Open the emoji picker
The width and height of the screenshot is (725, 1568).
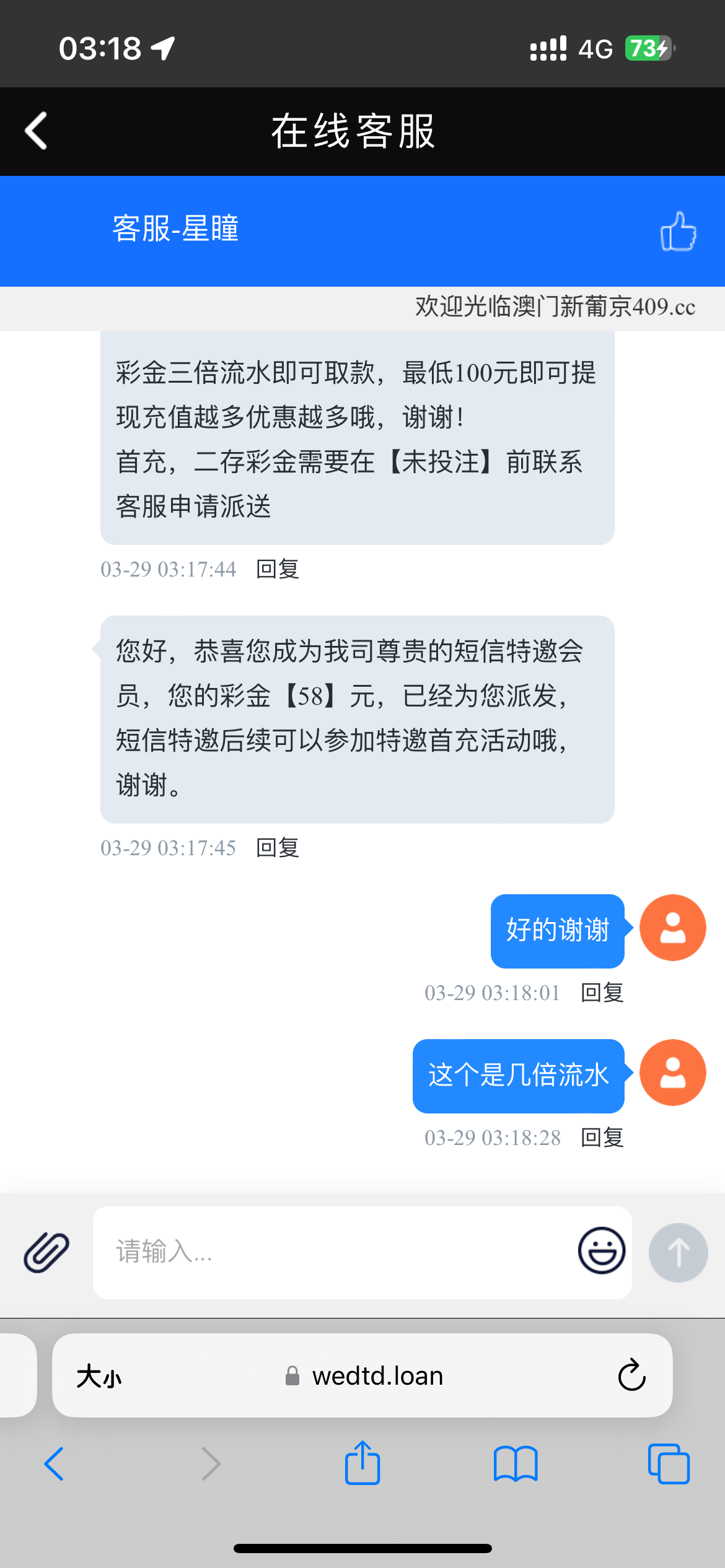pos(601,1250)
